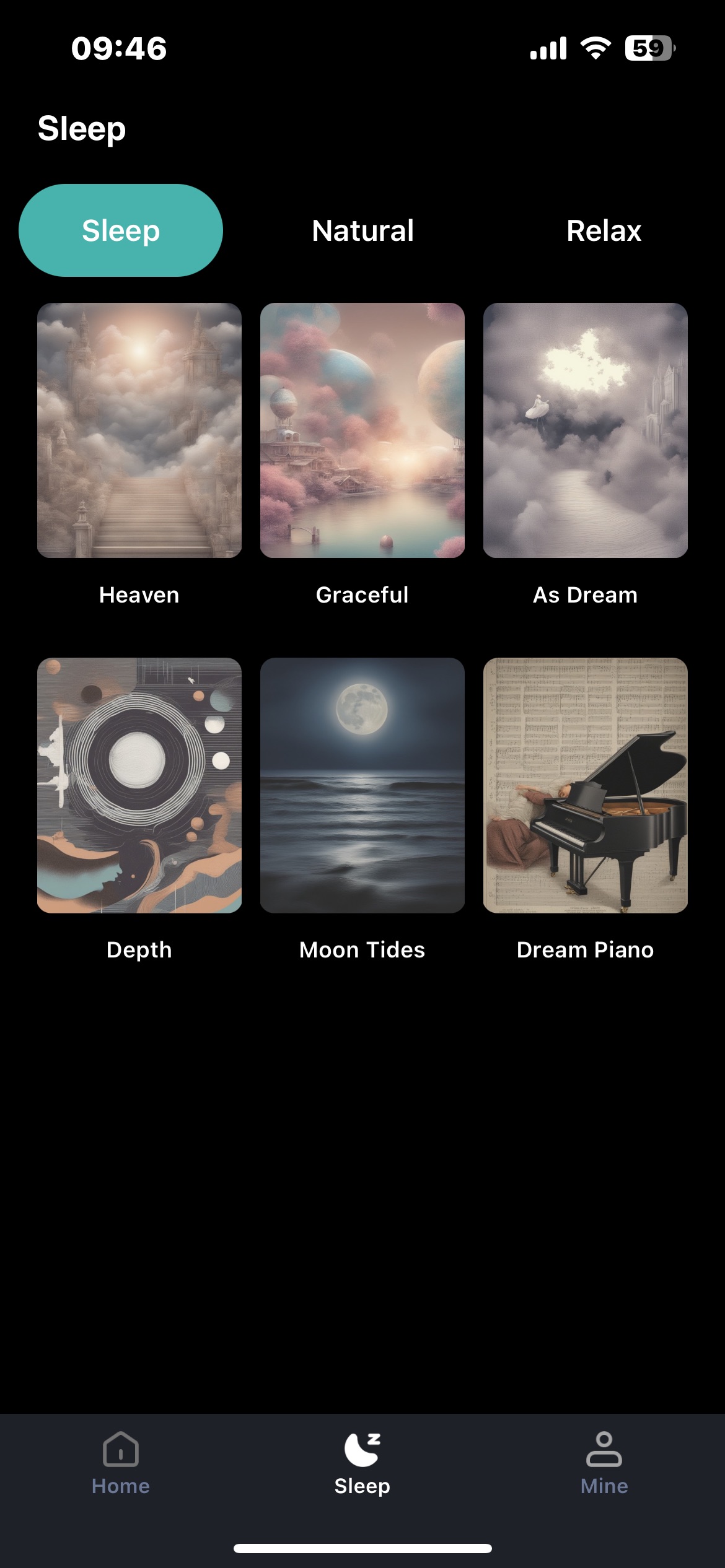Select the Sleep category chip
This screenshot has height=1568, width=725.
coord(121,230)
